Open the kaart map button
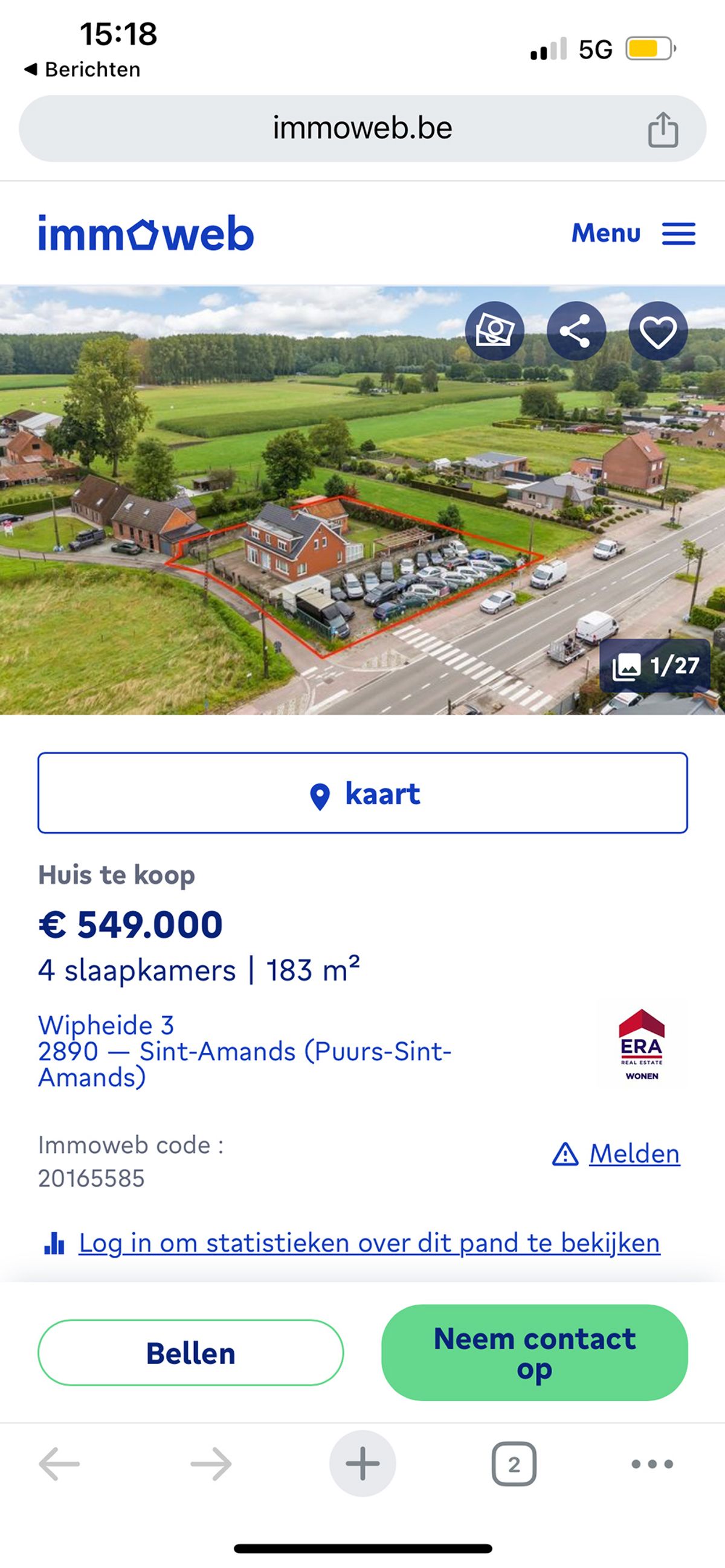725x1568 pixels. pos(362,793)
